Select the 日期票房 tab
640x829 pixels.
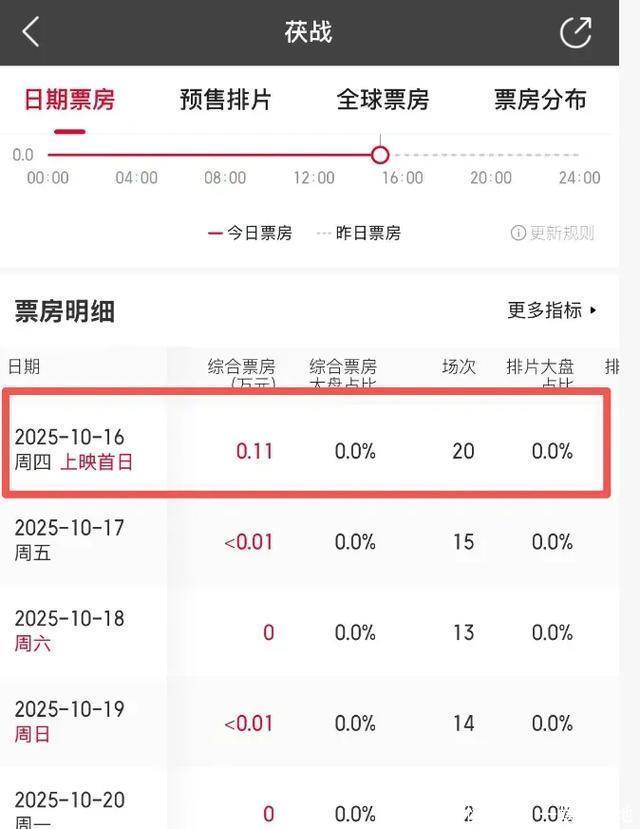pos(69,99)
